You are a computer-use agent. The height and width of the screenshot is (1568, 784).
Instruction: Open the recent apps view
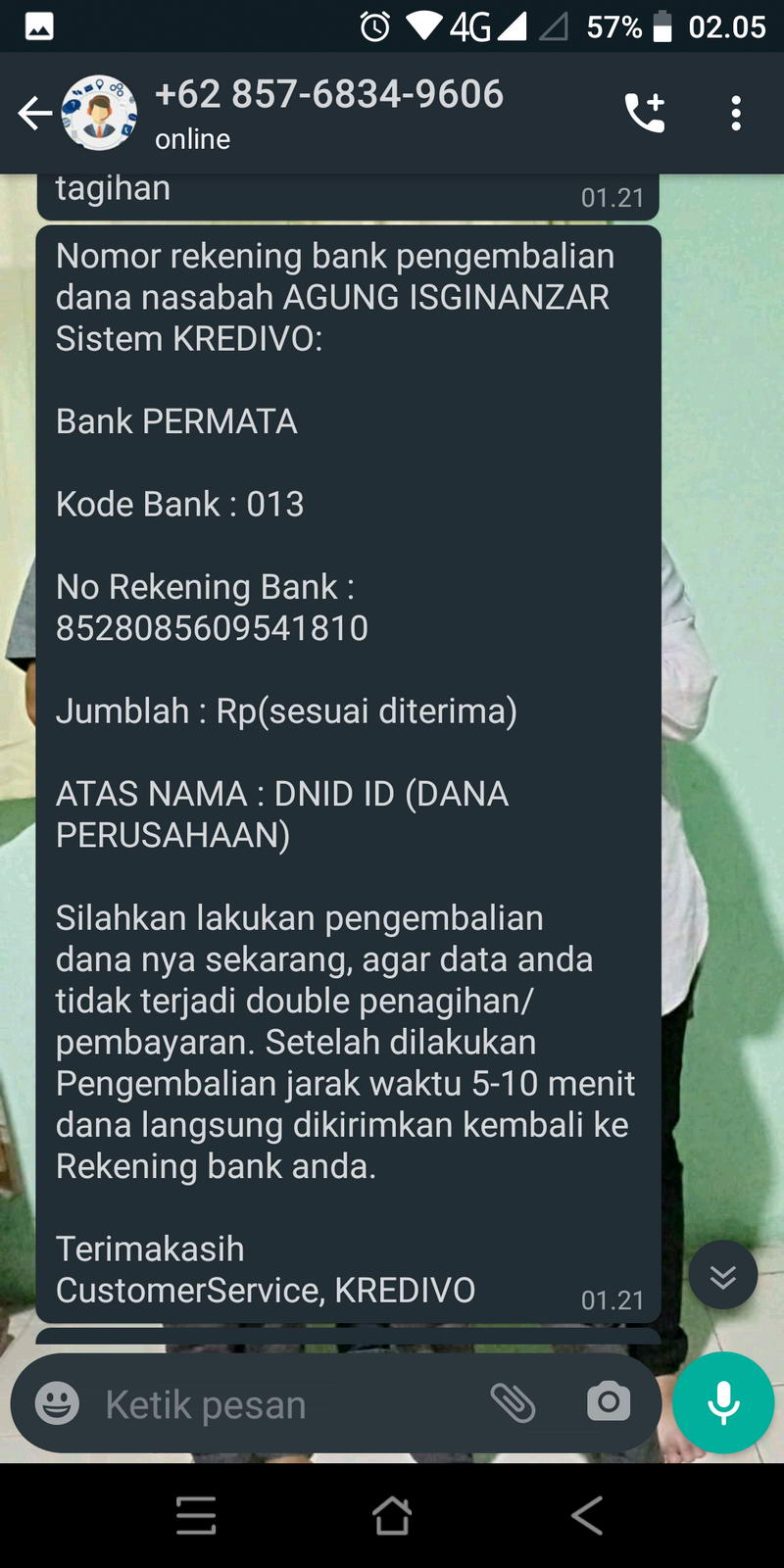tap(196, 1516)
